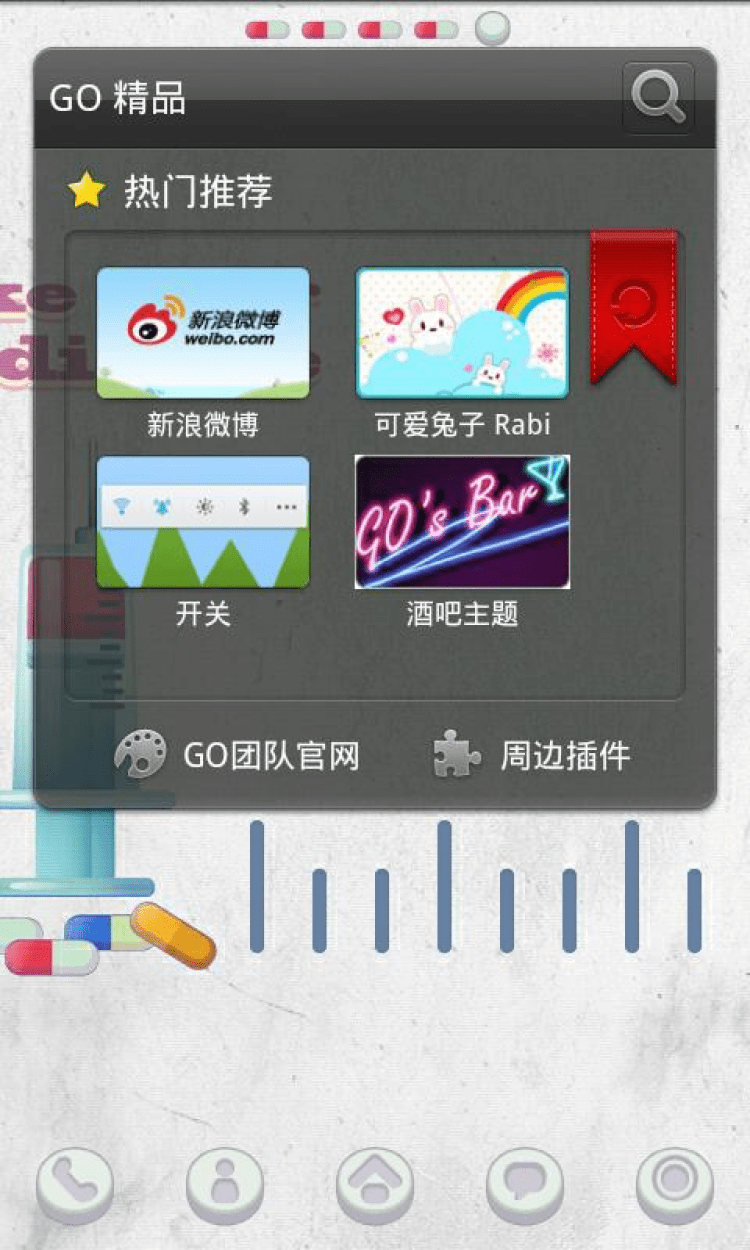Open the search icon in GO 精品
Image resolution: width=750 pixels, height=1250 pixels.
[x=658, y=98]
